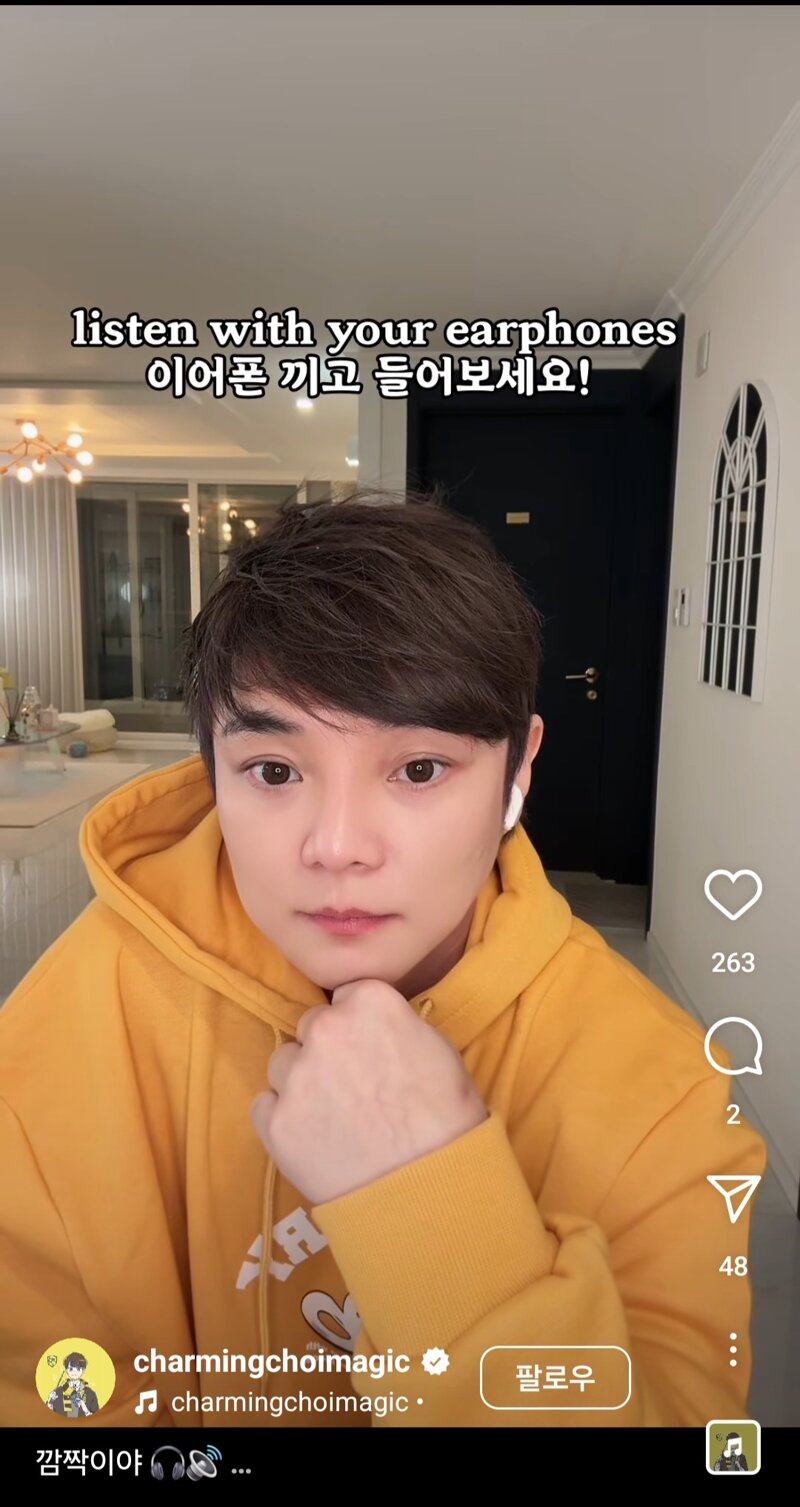The image size is (800, 1507).
Task: Like this reel with the heart icon
Action: 733,894
